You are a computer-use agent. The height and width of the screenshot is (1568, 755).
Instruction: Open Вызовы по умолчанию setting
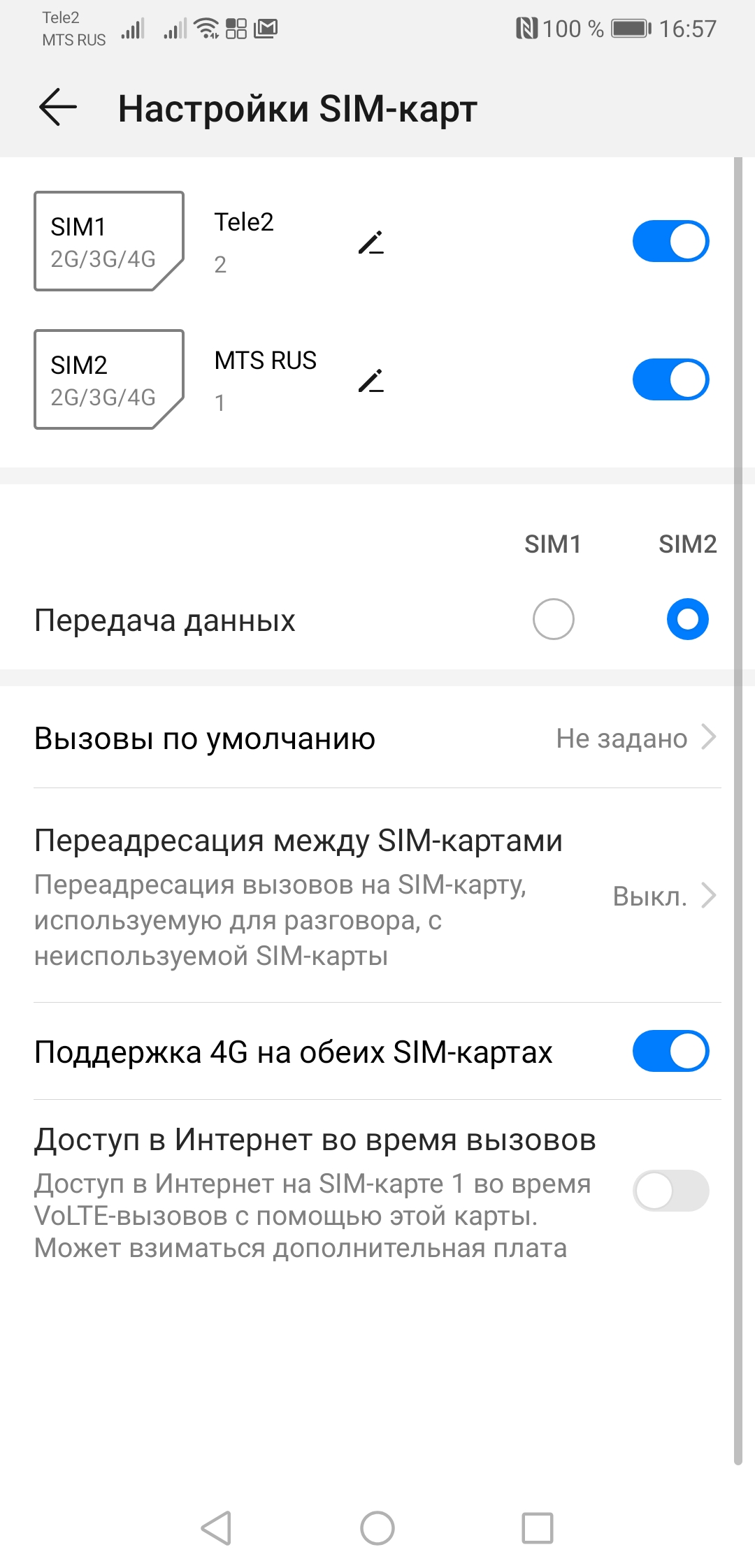377,739
